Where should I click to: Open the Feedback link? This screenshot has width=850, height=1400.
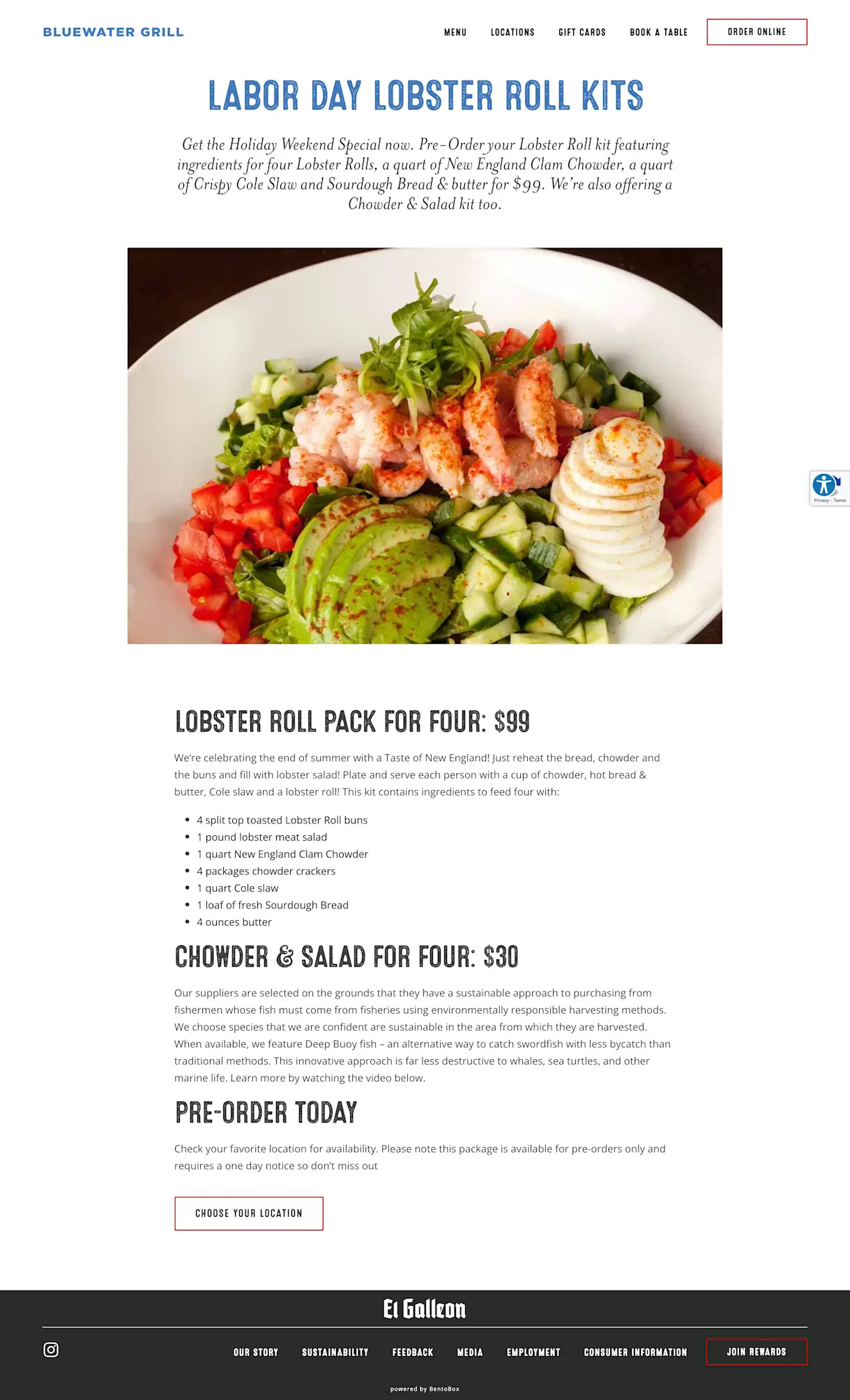point(413,1352)
